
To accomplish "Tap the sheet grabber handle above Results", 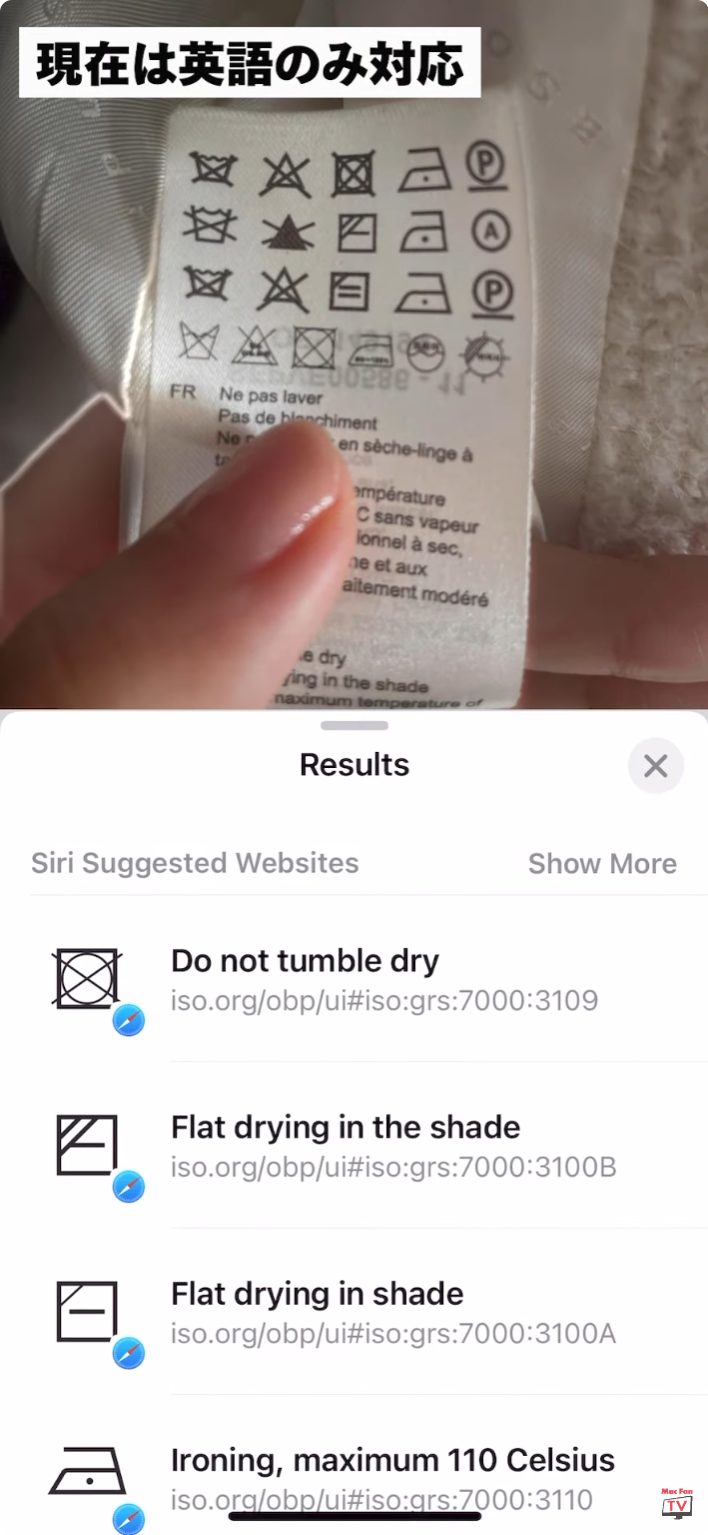I will coord(354,726).
